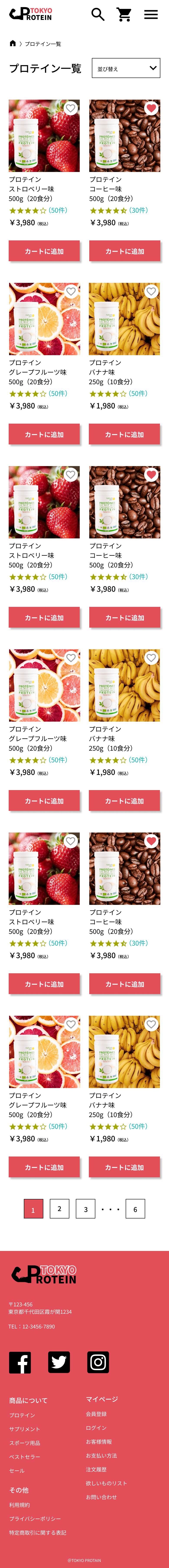
Task: Open the サプリメント footer link
Action: coord(24,1429)
